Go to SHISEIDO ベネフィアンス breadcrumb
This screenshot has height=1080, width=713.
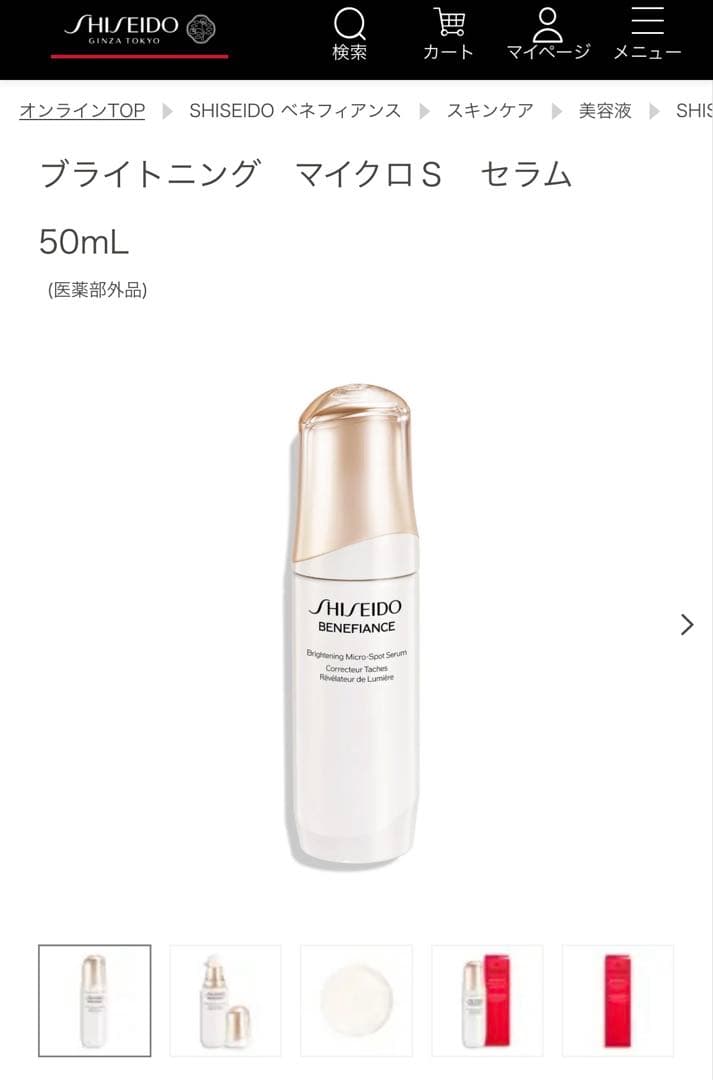point(295,111)
